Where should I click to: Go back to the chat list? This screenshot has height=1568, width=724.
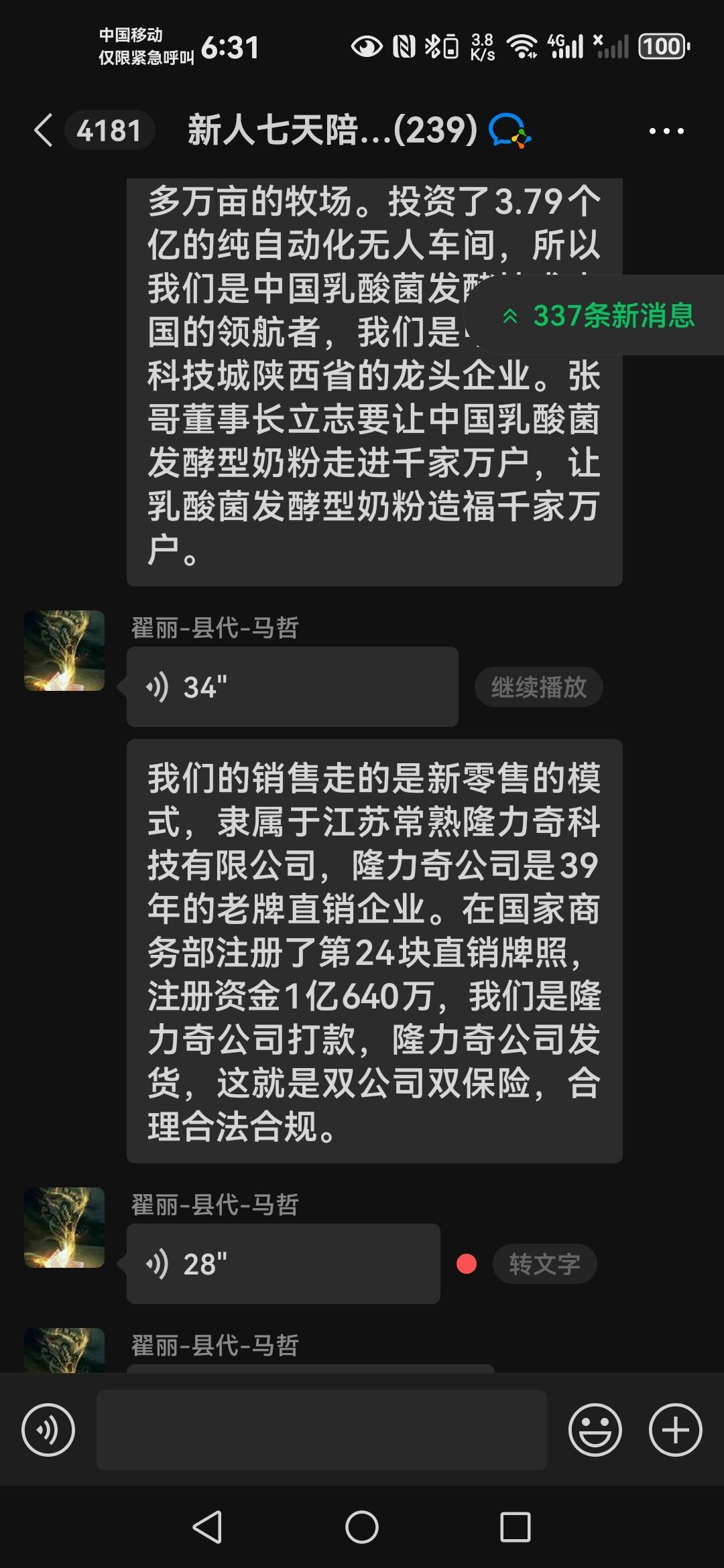tap(43, 130)
